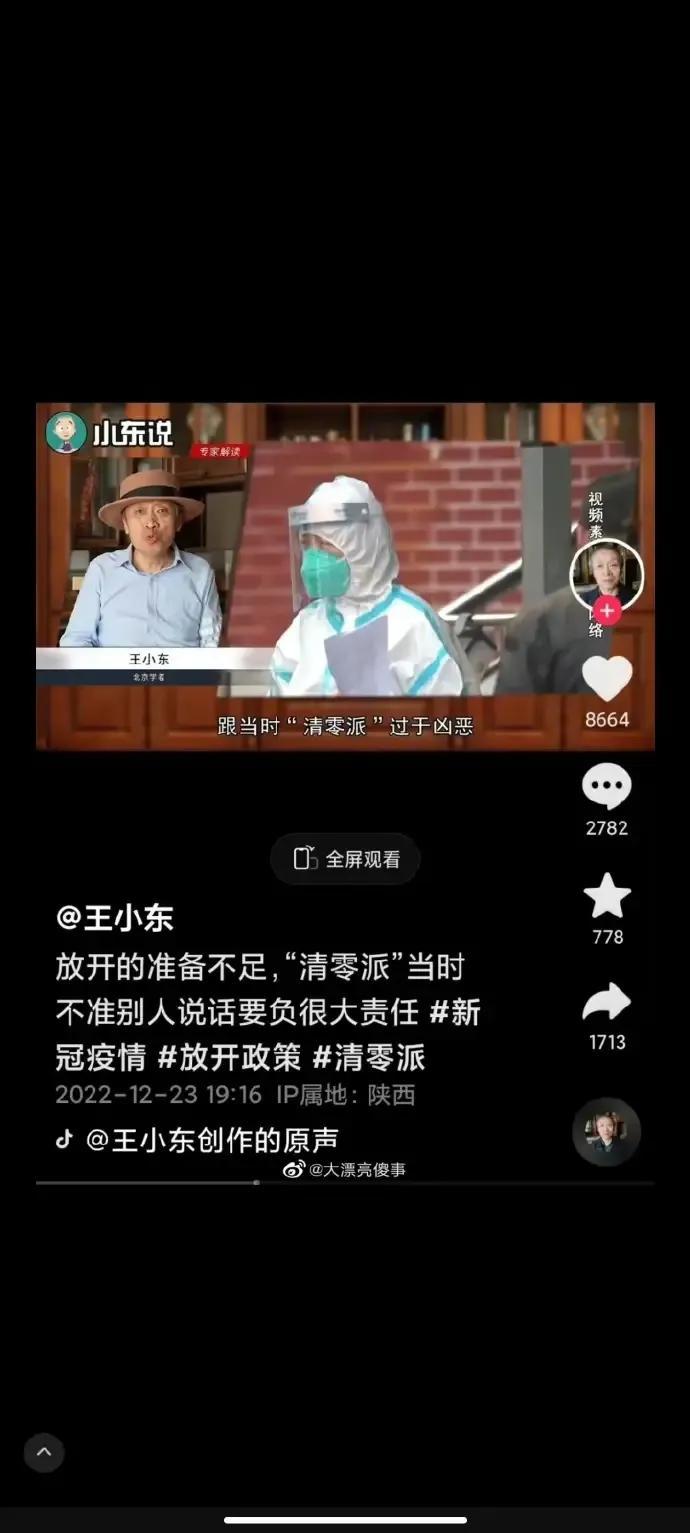Like this video with the heart icon
The height and width of the screenshot is (1533, 690).
pos(607,679)
